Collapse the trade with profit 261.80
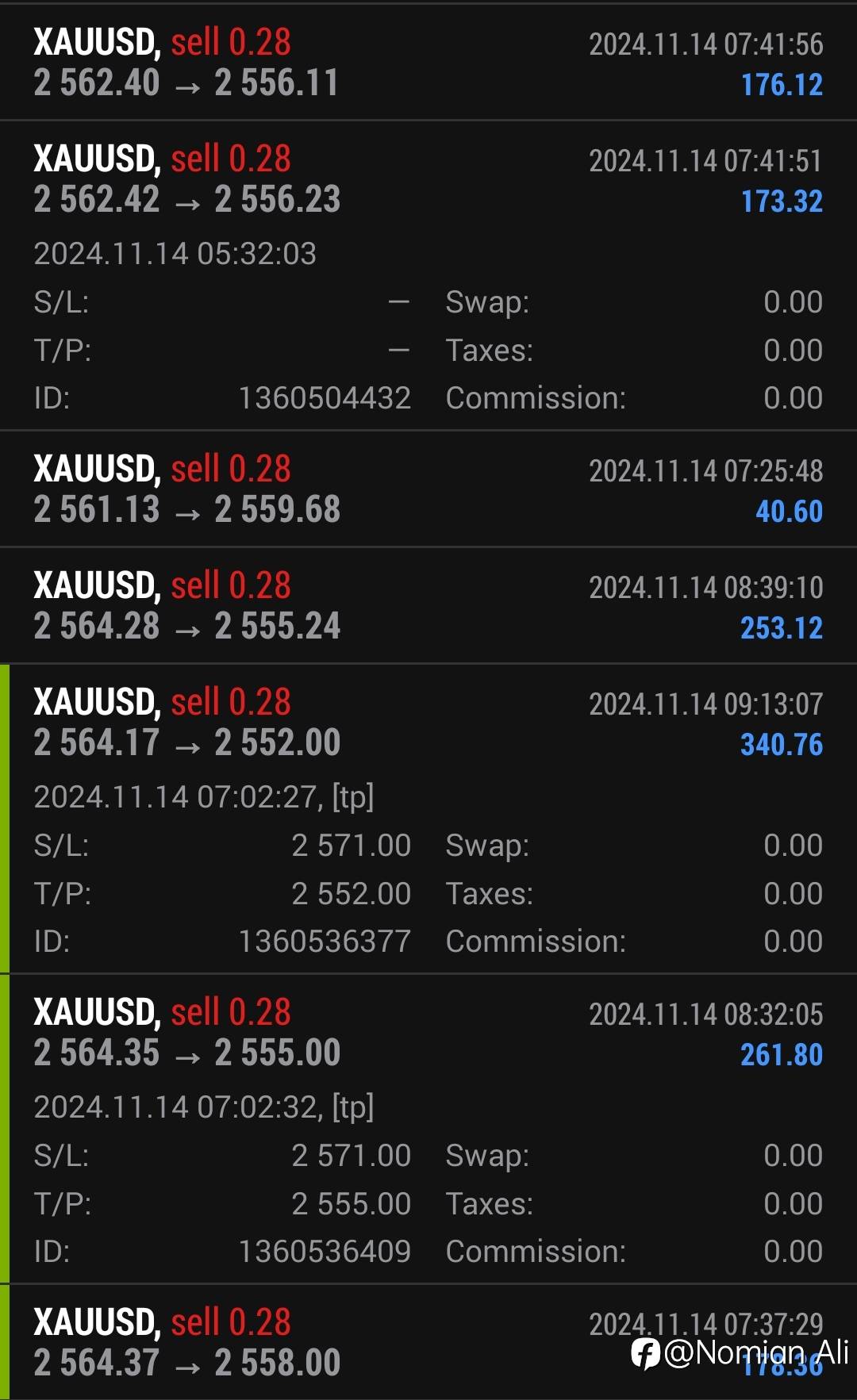Viewport: 857px width, 1400px height. [428, 1034]
